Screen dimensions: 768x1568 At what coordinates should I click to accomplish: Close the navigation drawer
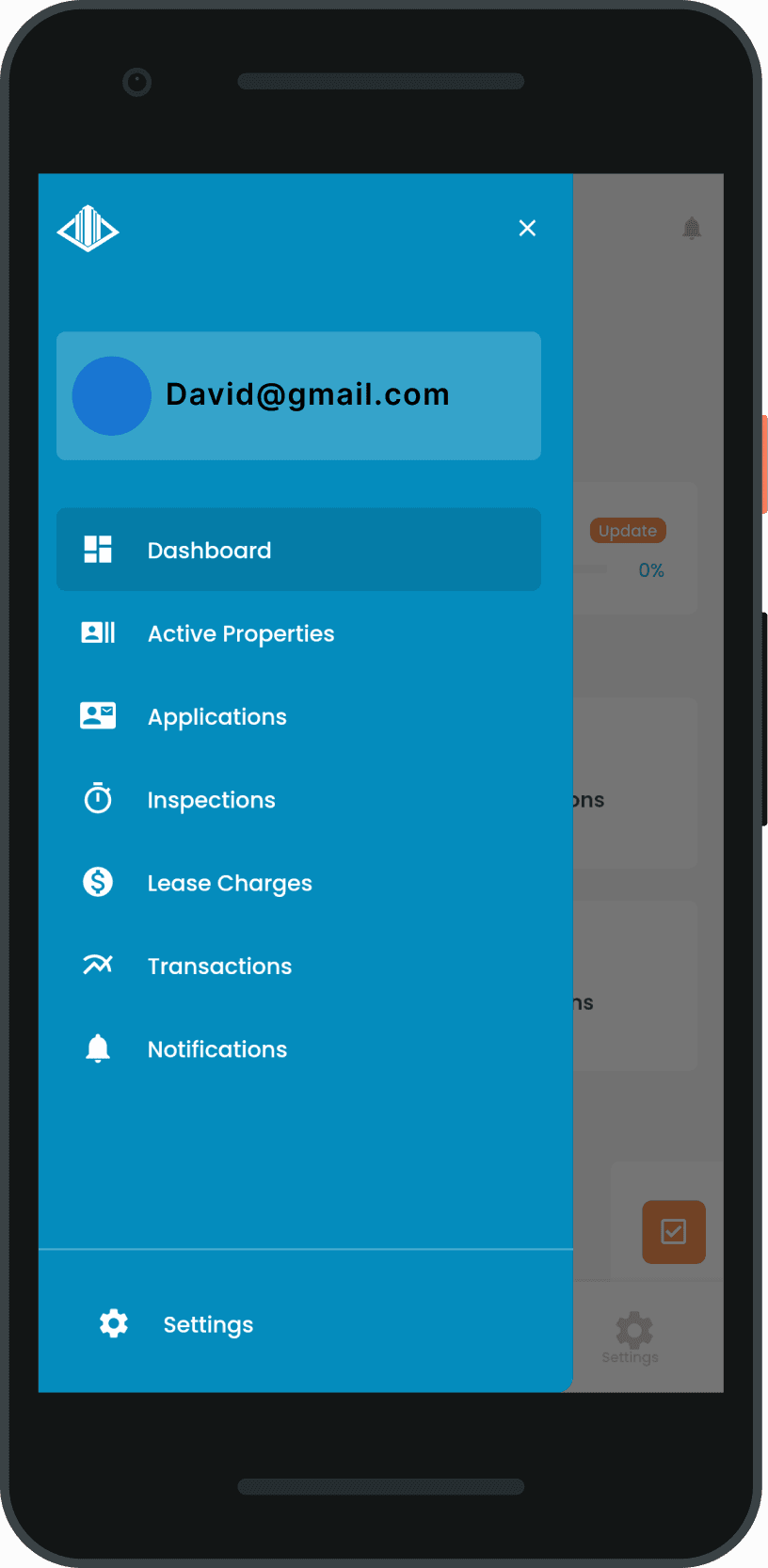[x=527, y=228]
